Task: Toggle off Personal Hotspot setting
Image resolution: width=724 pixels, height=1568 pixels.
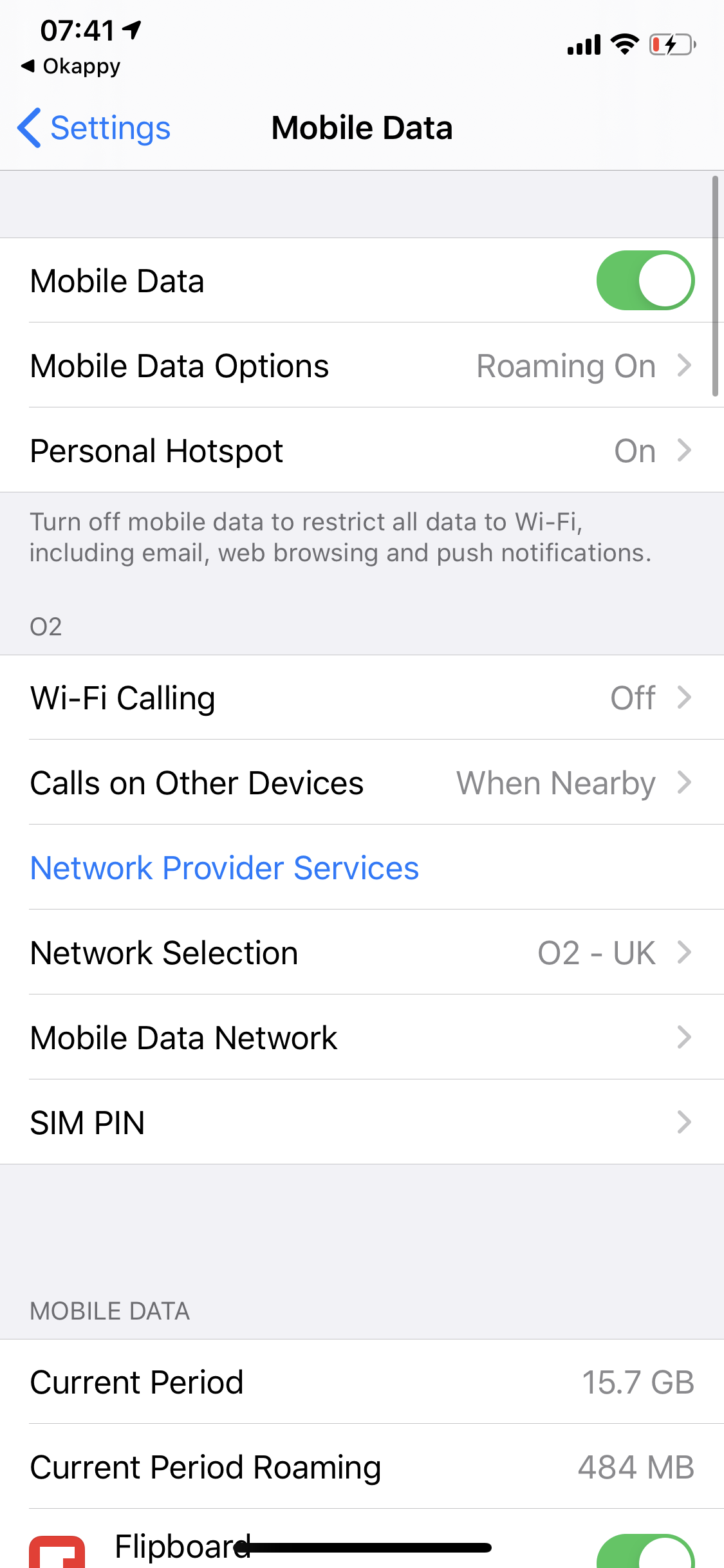Action: (362, 450)
